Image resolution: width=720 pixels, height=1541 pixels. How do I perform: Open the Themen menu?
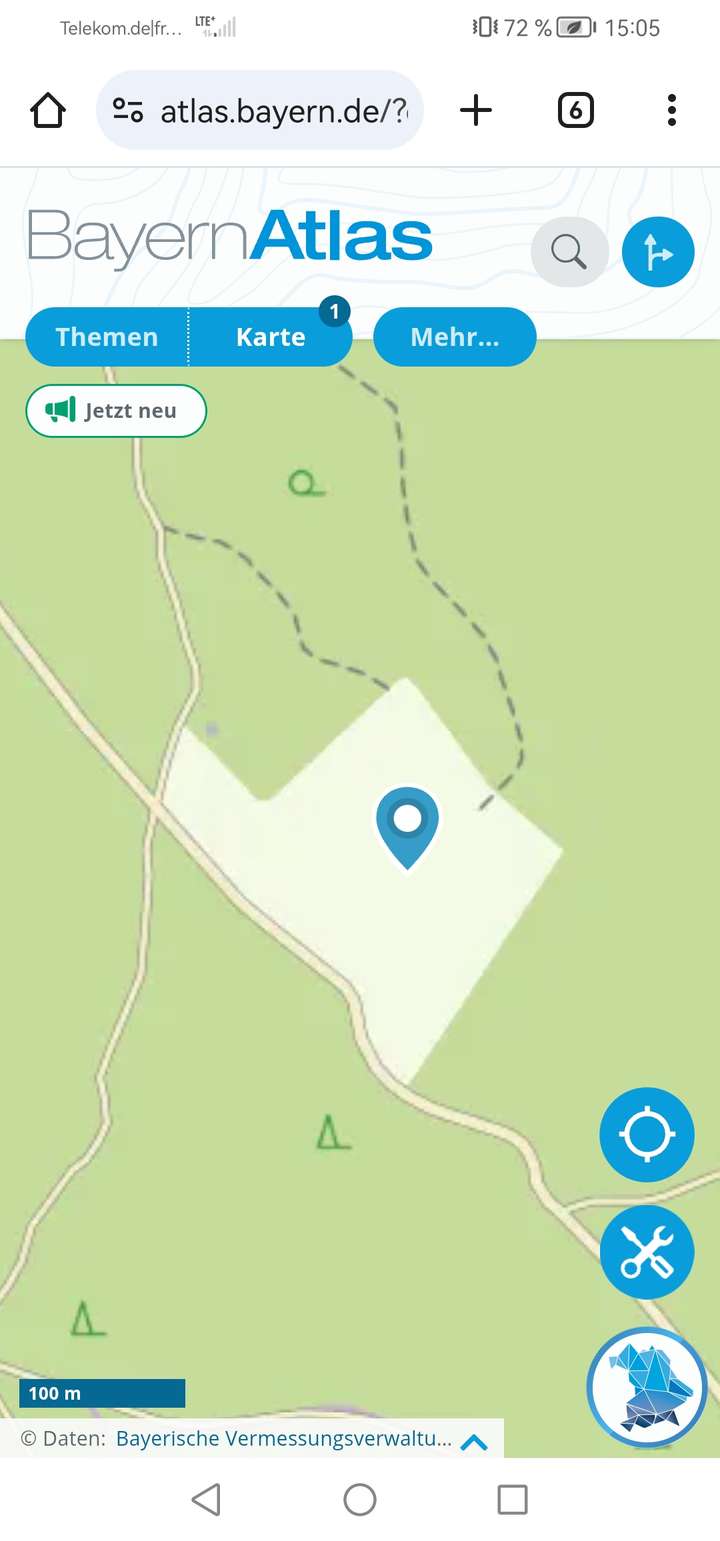(x=107, y=337)
